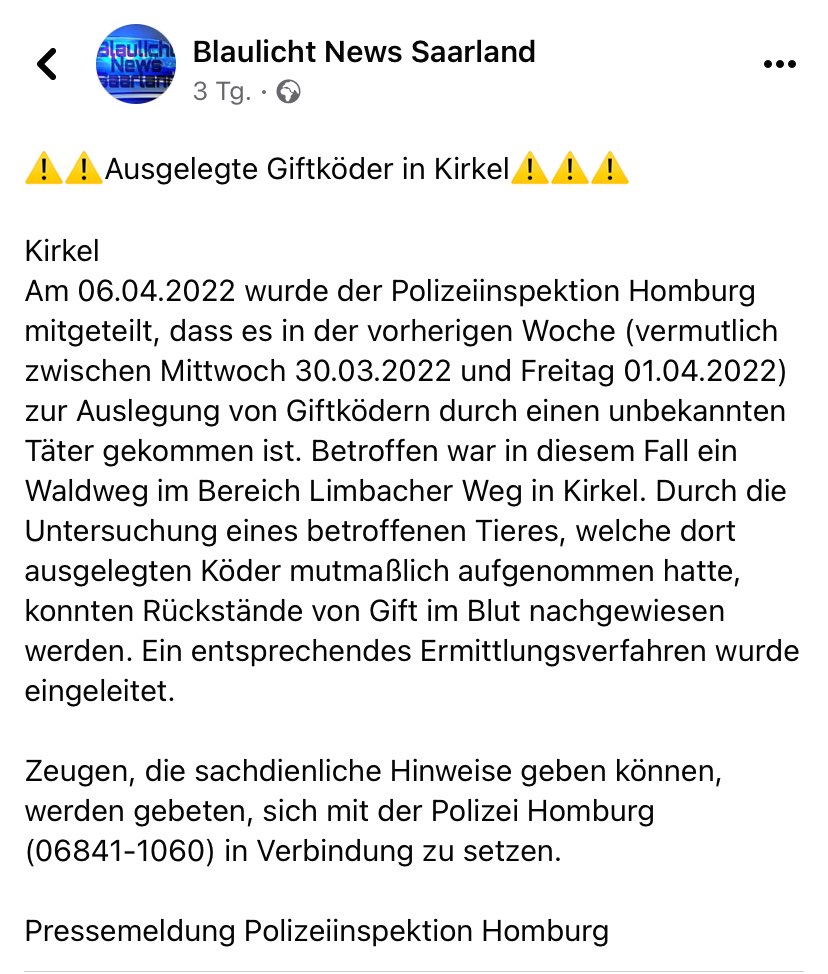
Task: Click the page name Blaulicht News Saarland
Action: click(364, 51)
